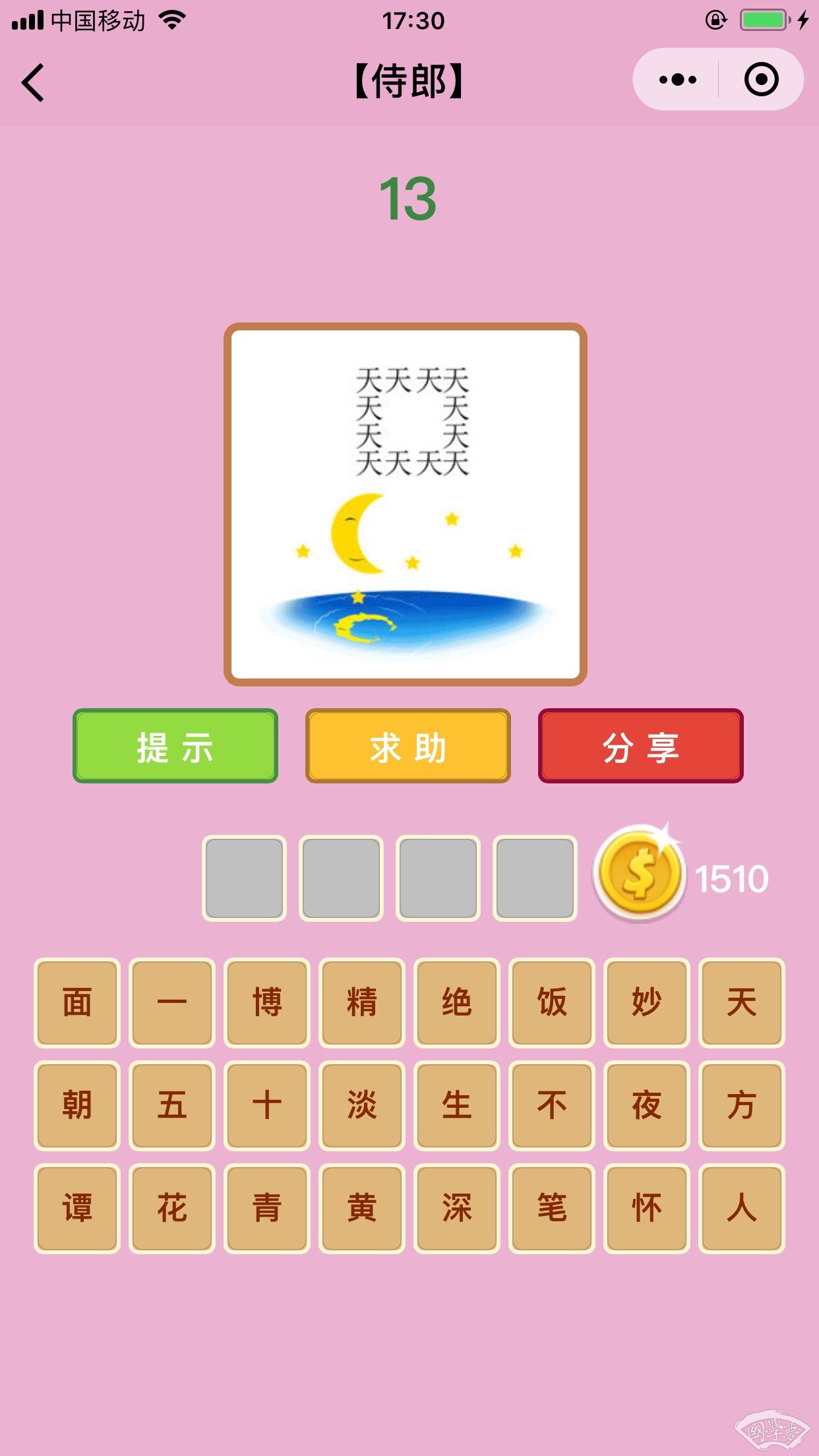
Task: Choose the character tile 一
Action: click(x=172, y=1002)
